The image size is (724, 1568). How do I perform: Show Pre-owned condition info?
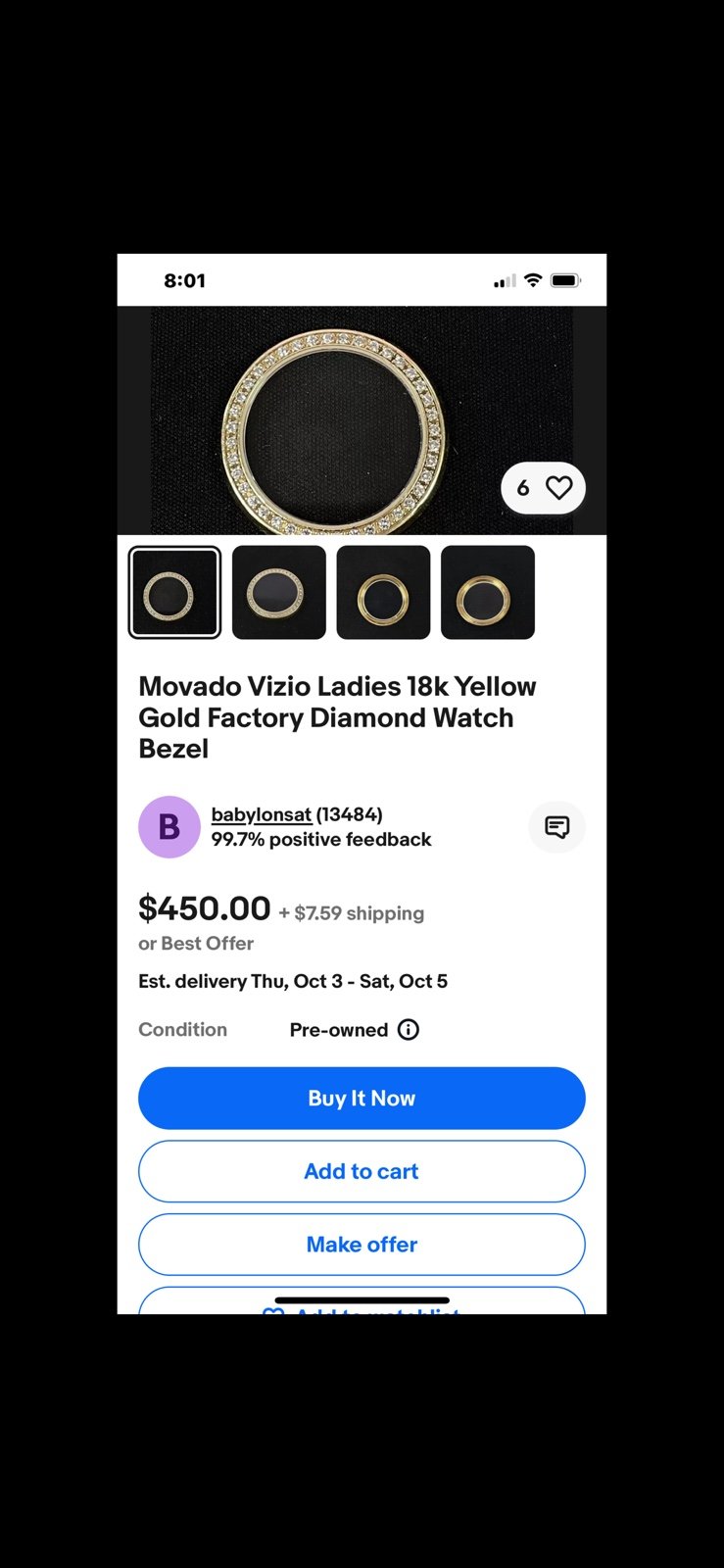point(409,1030)
